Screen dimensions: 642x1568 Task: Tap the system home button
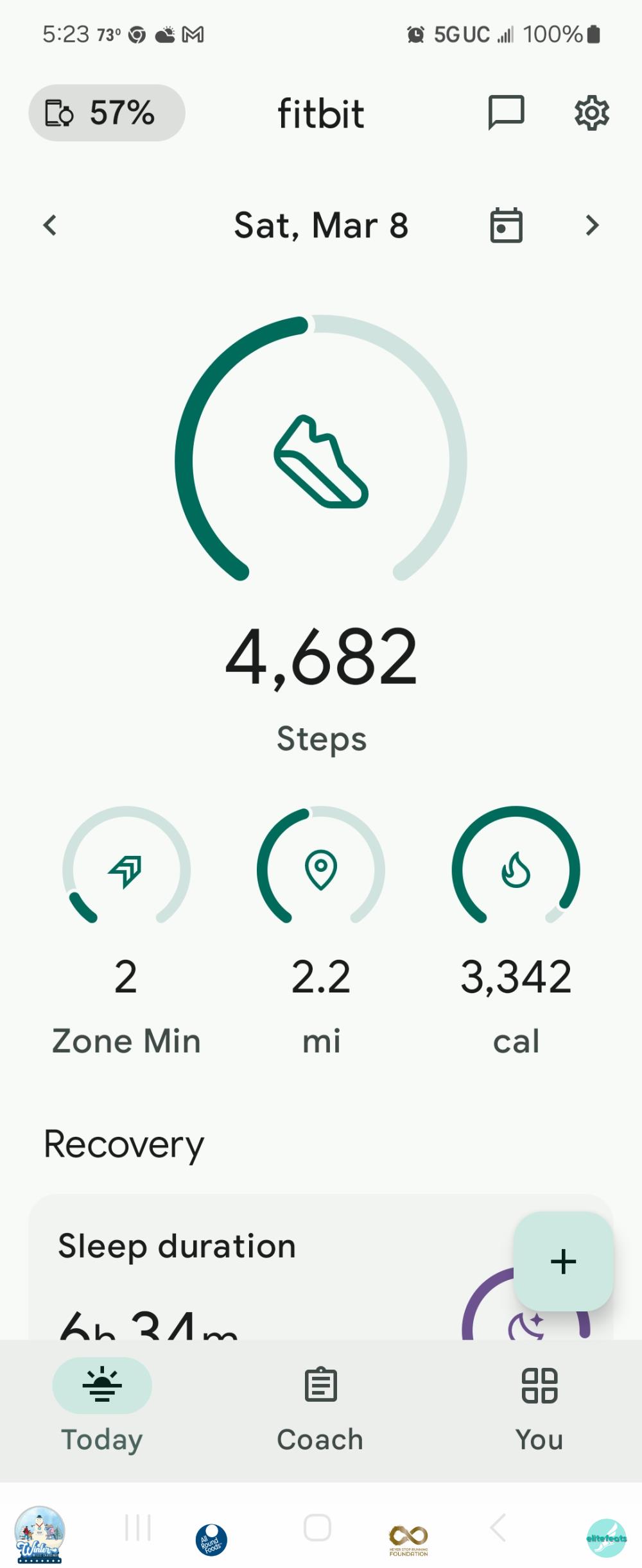pyautogui.click(x=317, y=1528)
